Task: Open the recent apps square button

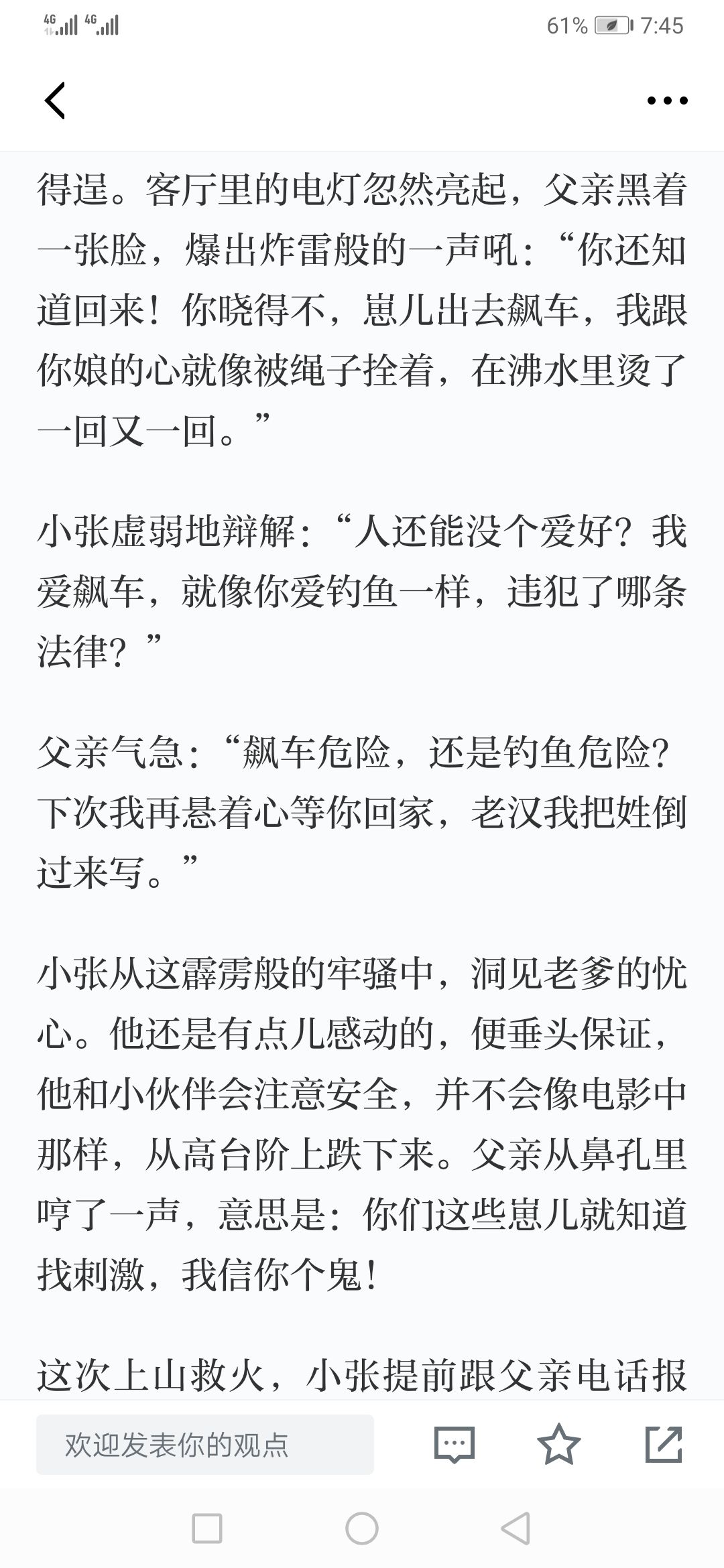Action: 206,1528
